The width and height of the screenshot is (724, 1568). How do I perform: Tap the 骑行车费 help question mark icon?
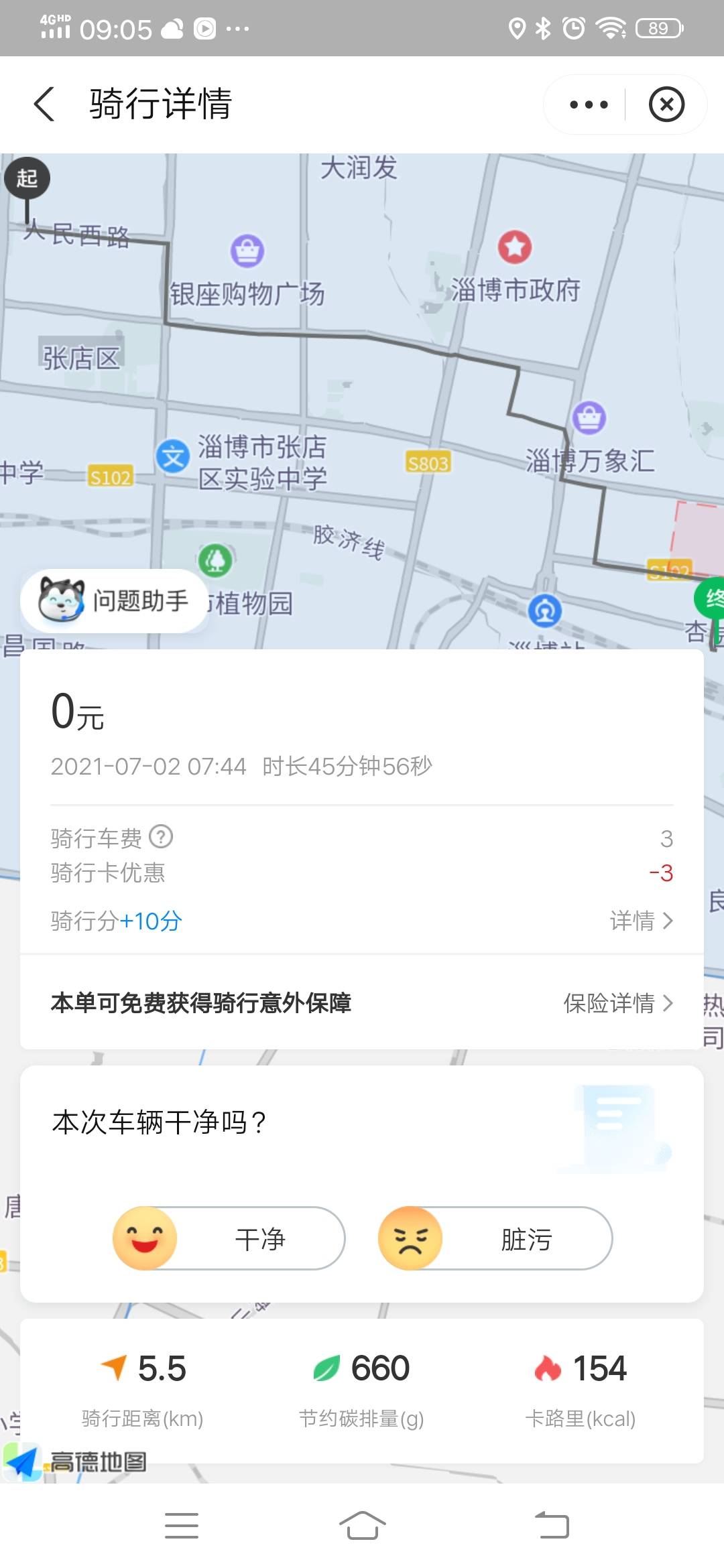pos(161,837)
